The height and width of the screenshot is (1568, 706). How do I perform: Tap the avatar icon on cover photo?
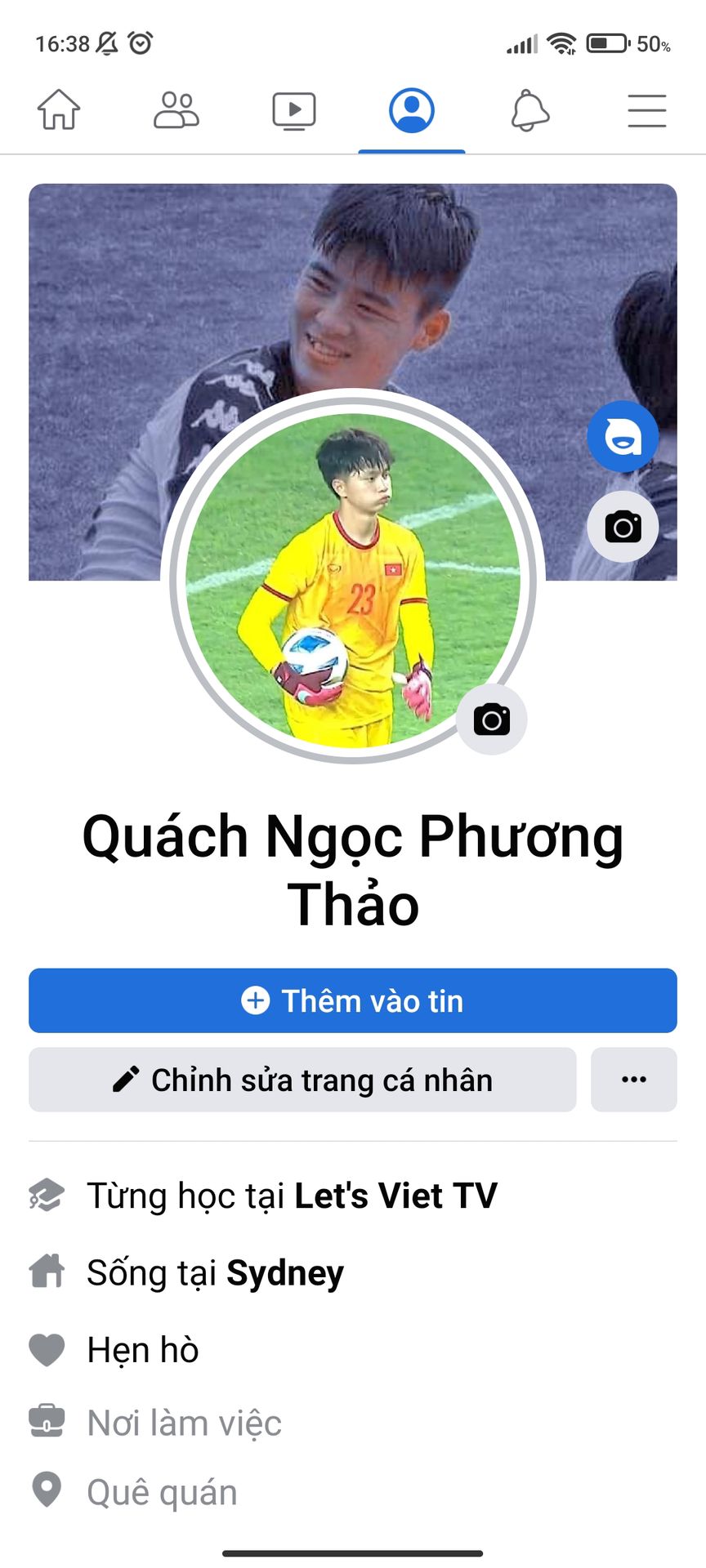(x=623, y=437)
